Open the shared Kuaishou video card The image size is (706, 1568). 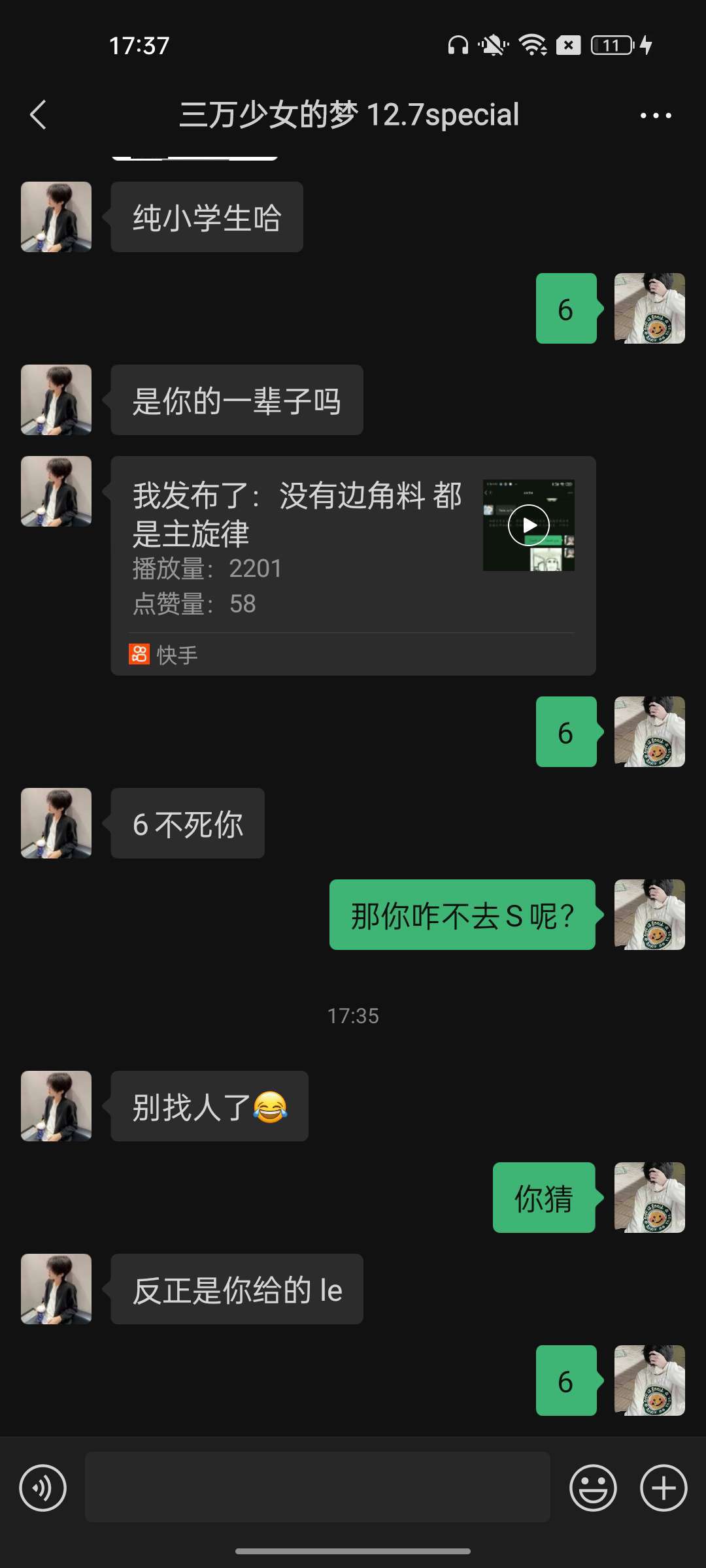(x=353, y=565)
